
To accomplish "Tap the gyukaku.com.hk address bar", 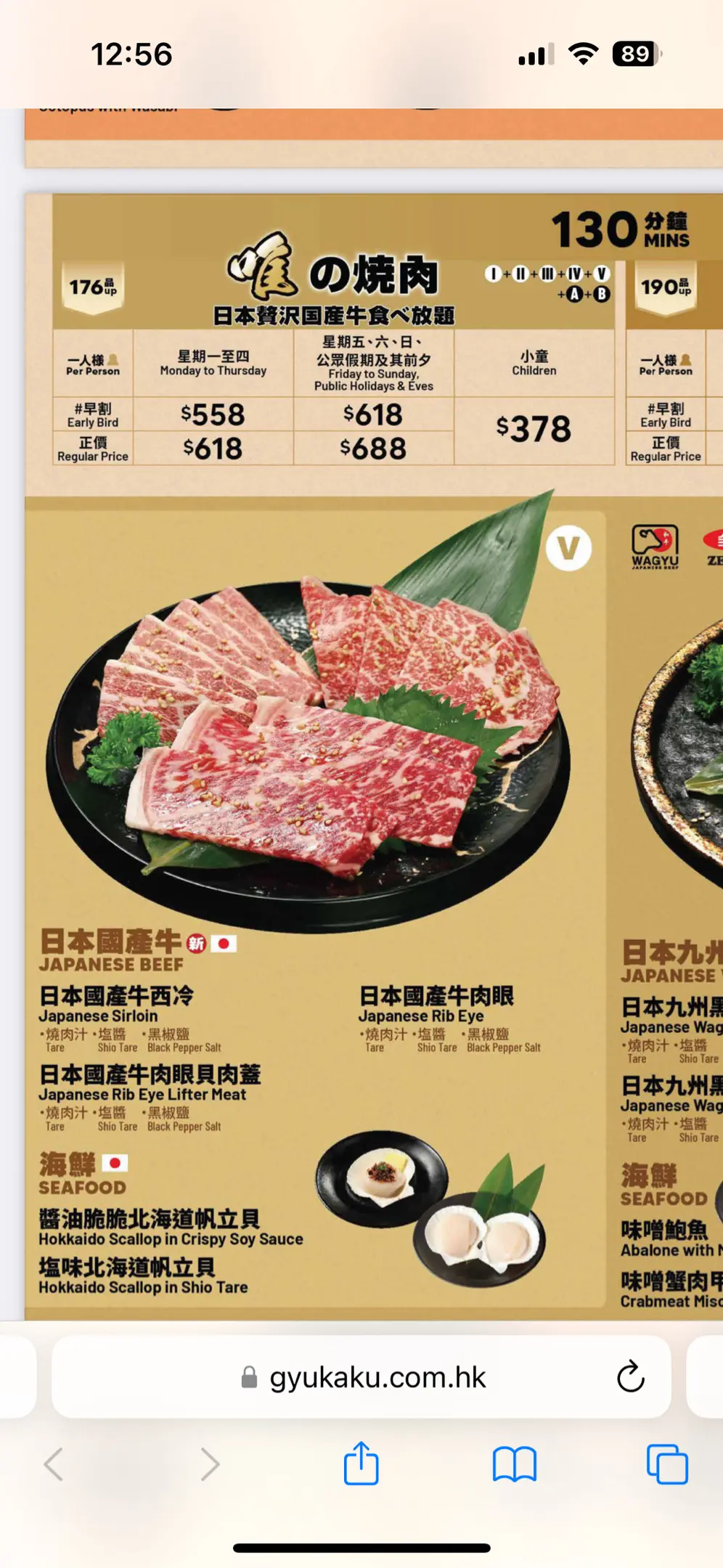I will click(x=377, y=1377).
